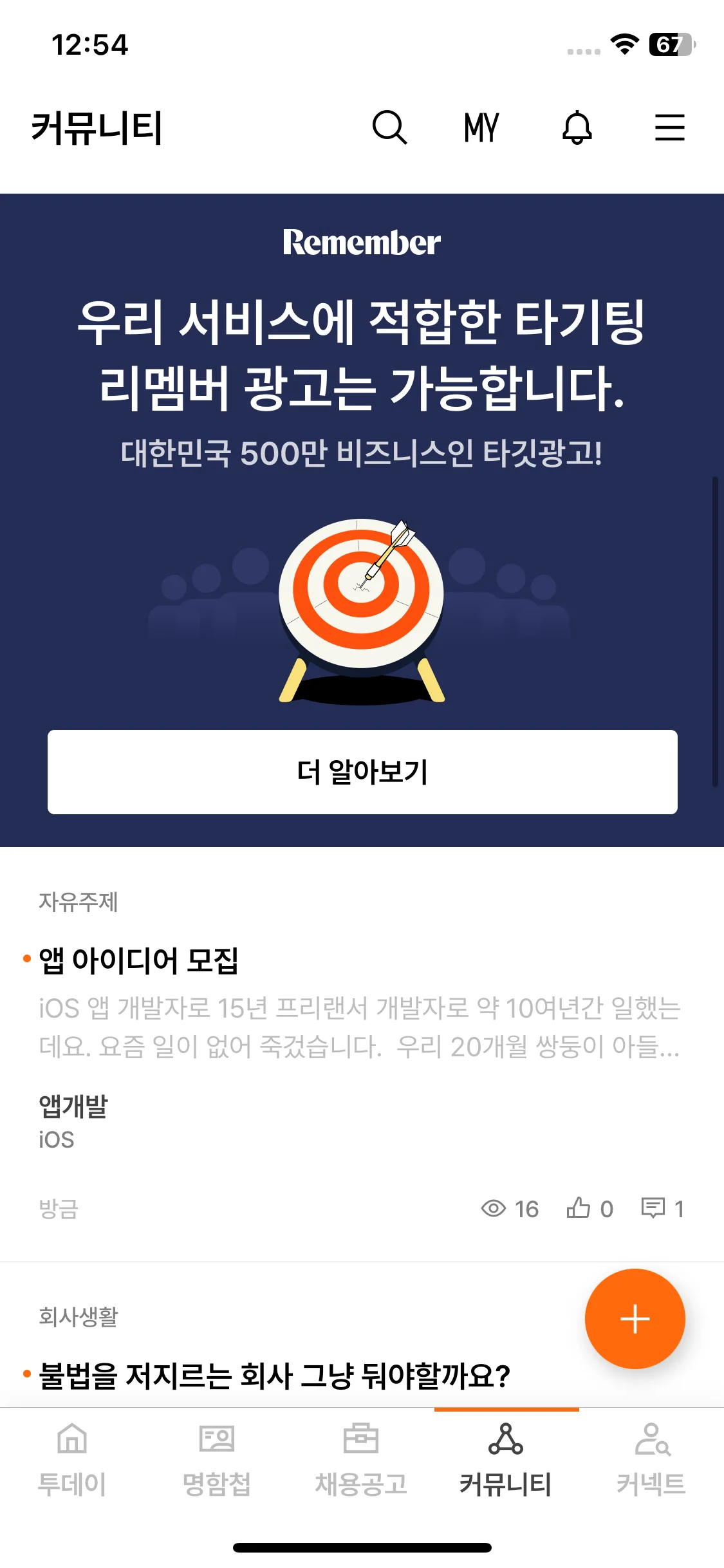
Task: Open the hamburger menu
Action: [669, 127]
